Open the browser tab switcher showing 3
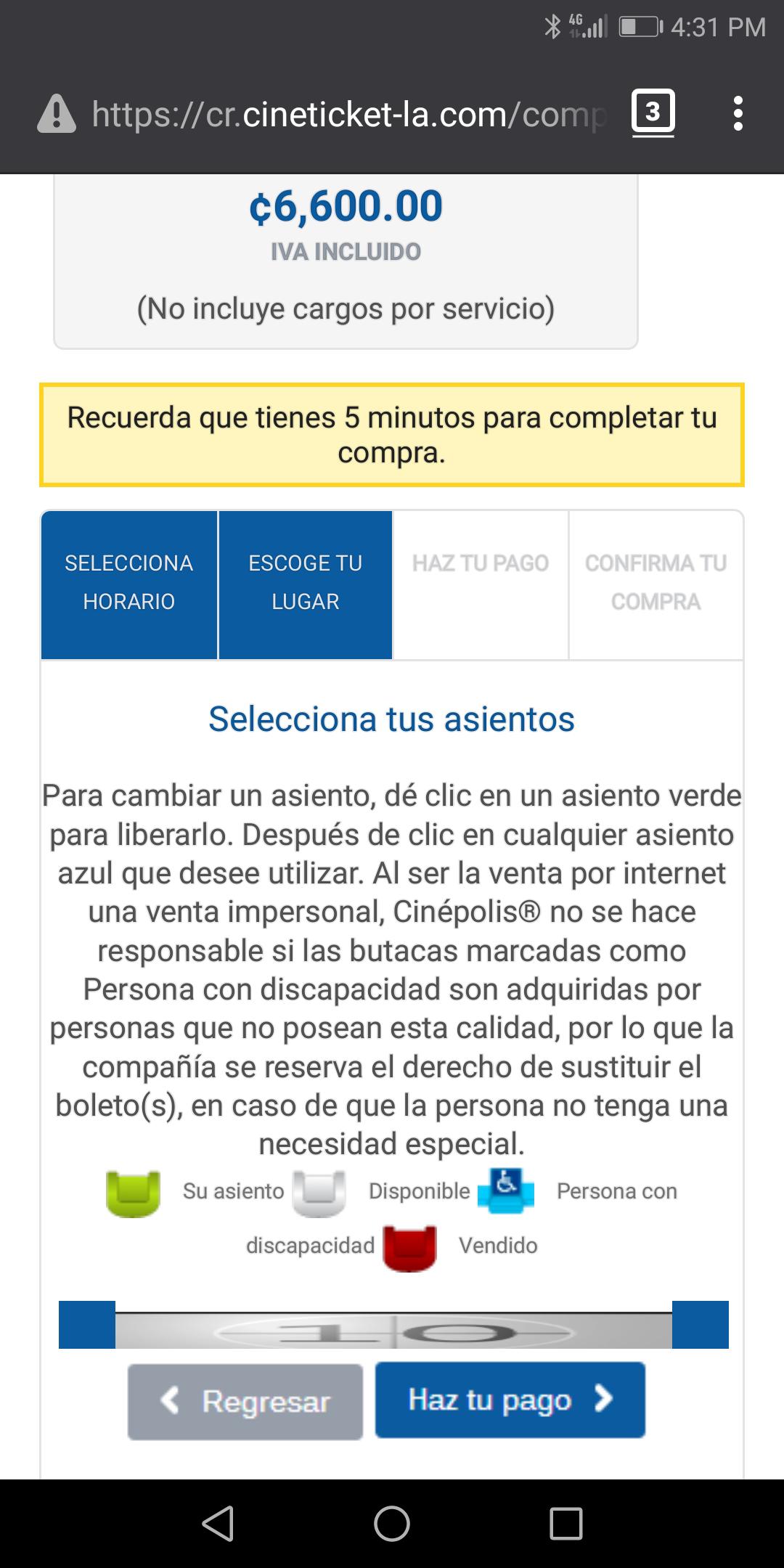The width and height of the screenshot is (784, 1568). (x=653, y=113)
